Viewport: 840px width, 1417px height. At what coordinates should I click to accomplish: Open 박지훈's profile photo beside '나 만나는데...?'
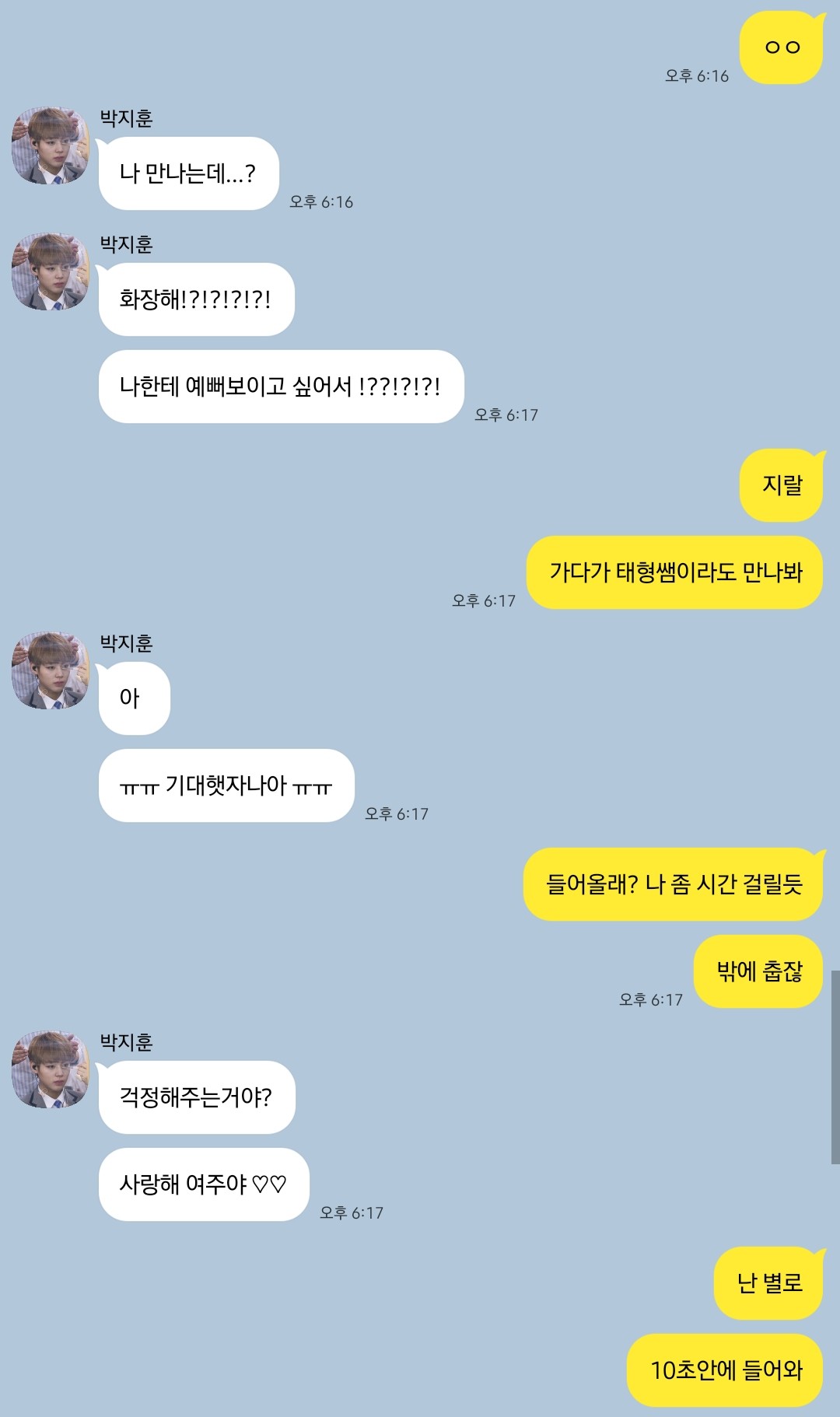pyautogui.click(x=51, y=145)
